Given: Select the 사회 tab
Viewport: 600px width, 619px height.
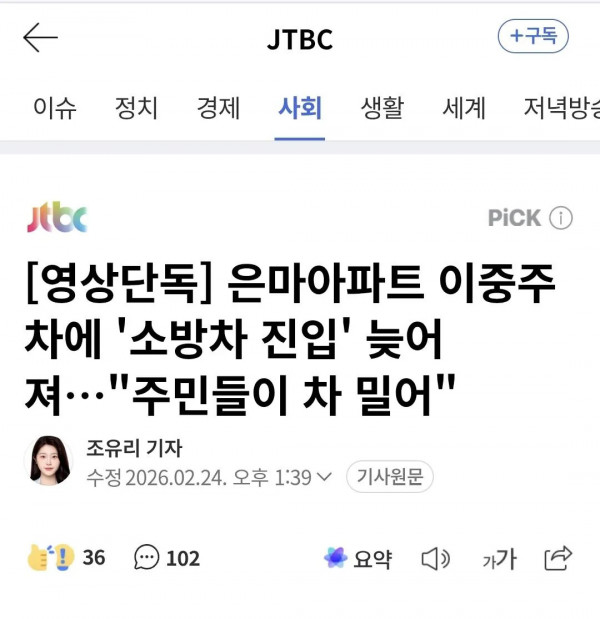Looking at the screenshot, I should coord(300,108).
